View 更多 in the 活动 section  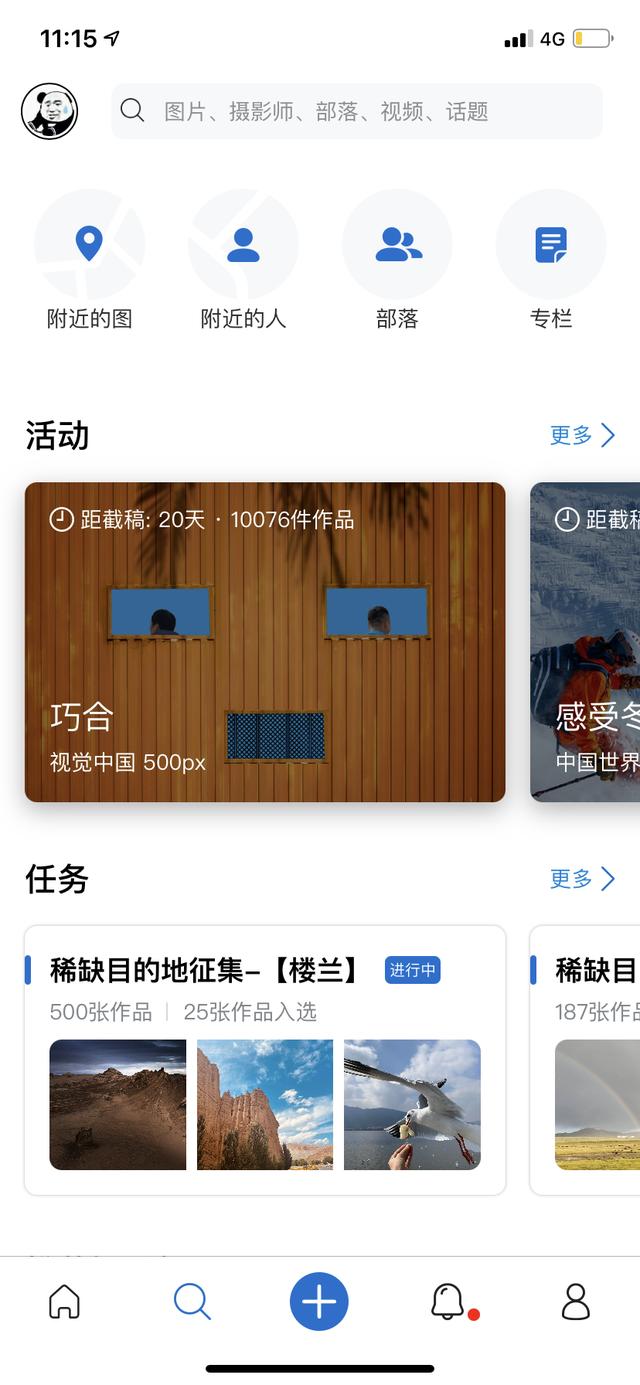point(583,435)
